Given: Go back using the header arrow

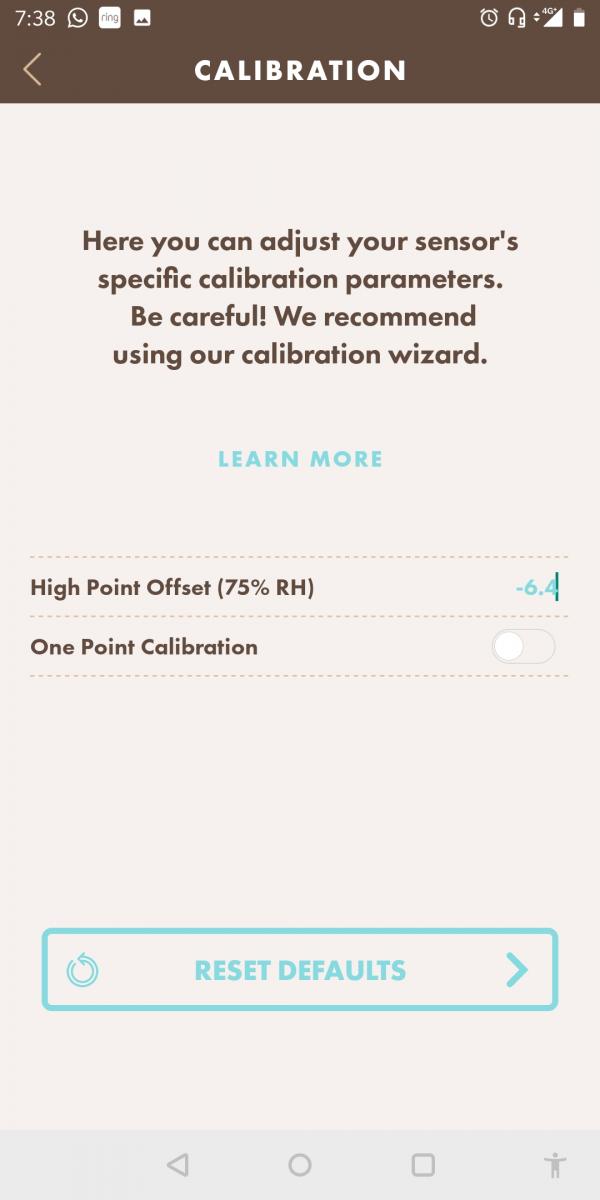Looking at the screenshot, I should (x=32, y=70).
